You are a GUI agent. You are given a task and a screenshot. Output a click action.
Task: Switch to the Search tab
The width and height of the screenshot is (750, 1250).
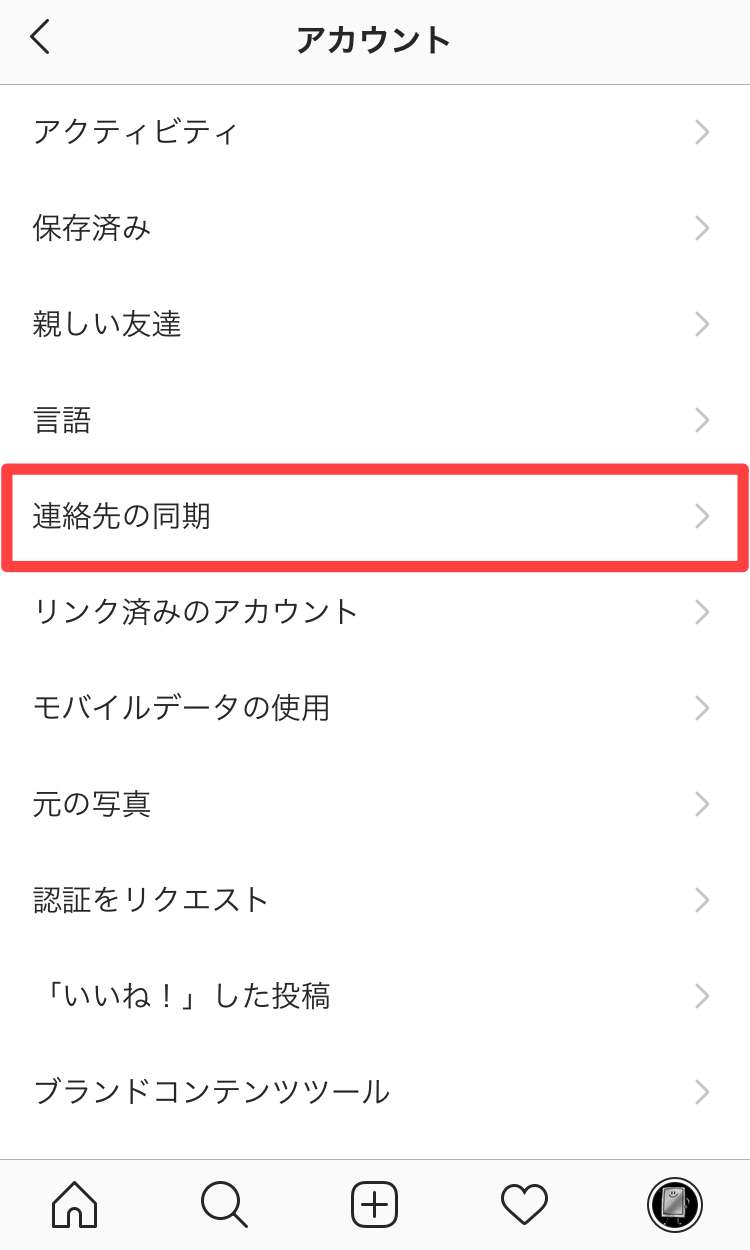click(224, 1204)
